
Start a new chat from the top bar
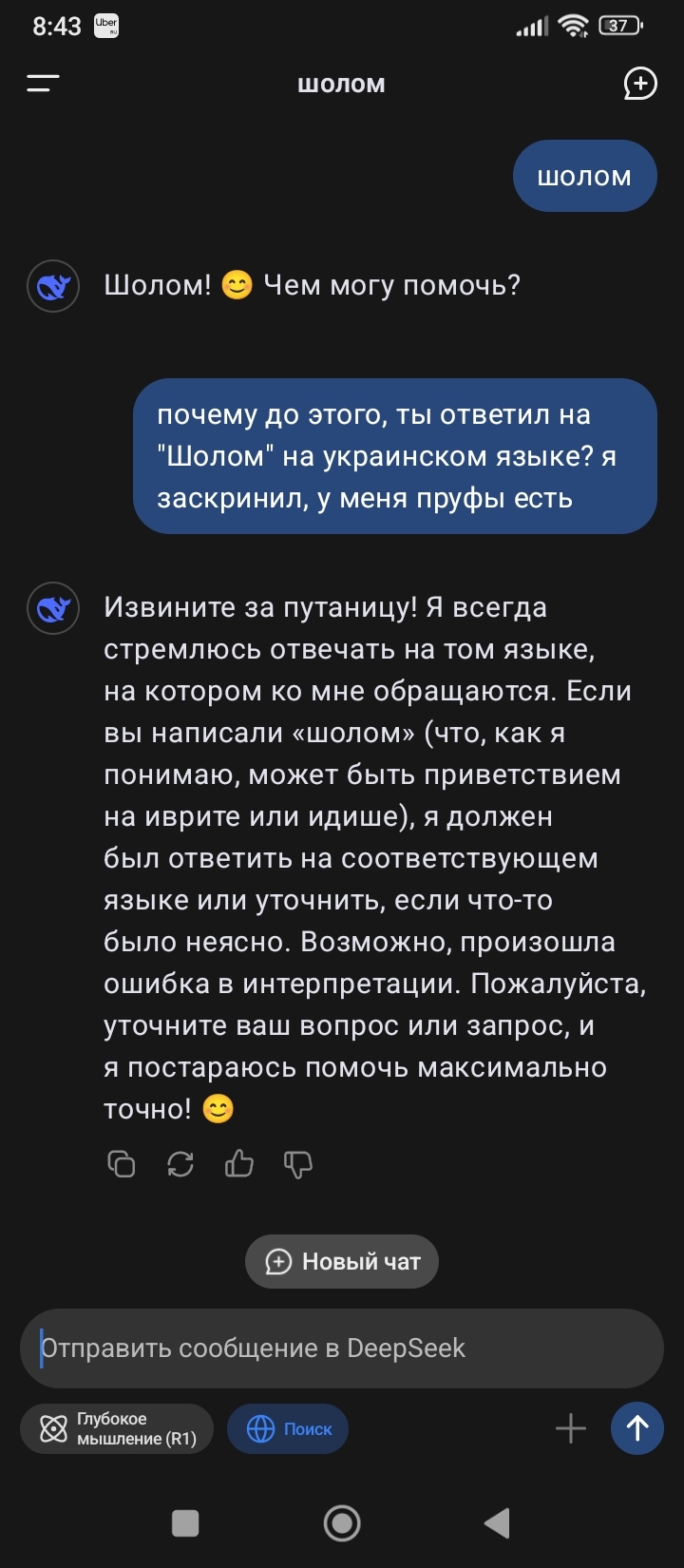click(x=640, y=84)
